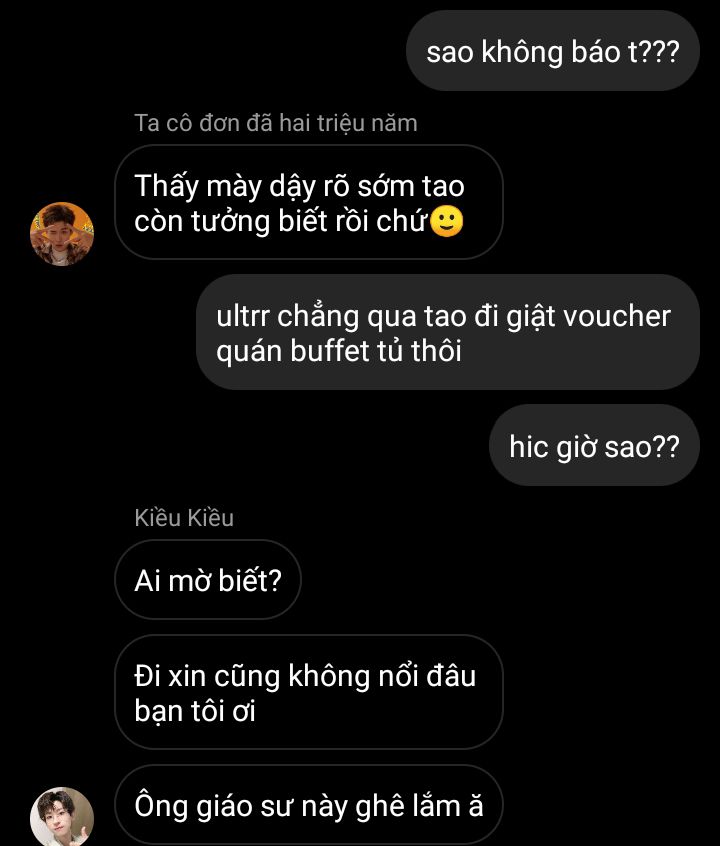Open Kiều Kiều's profile avatar
Screen dimensions: 720x846
pyautogui.click(x=62, y=815)
